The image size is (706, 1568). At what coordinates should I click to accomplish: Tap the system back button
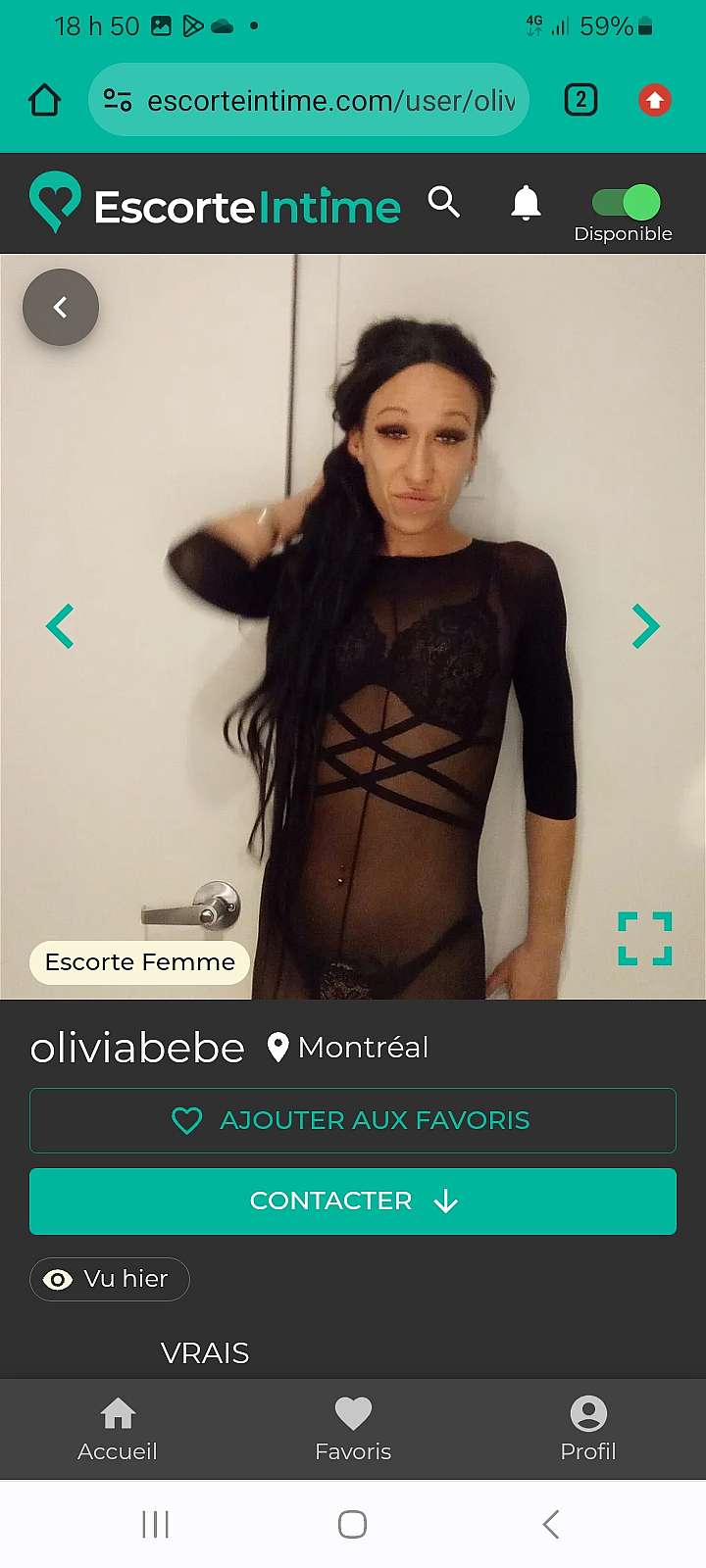coord(551,1524)
